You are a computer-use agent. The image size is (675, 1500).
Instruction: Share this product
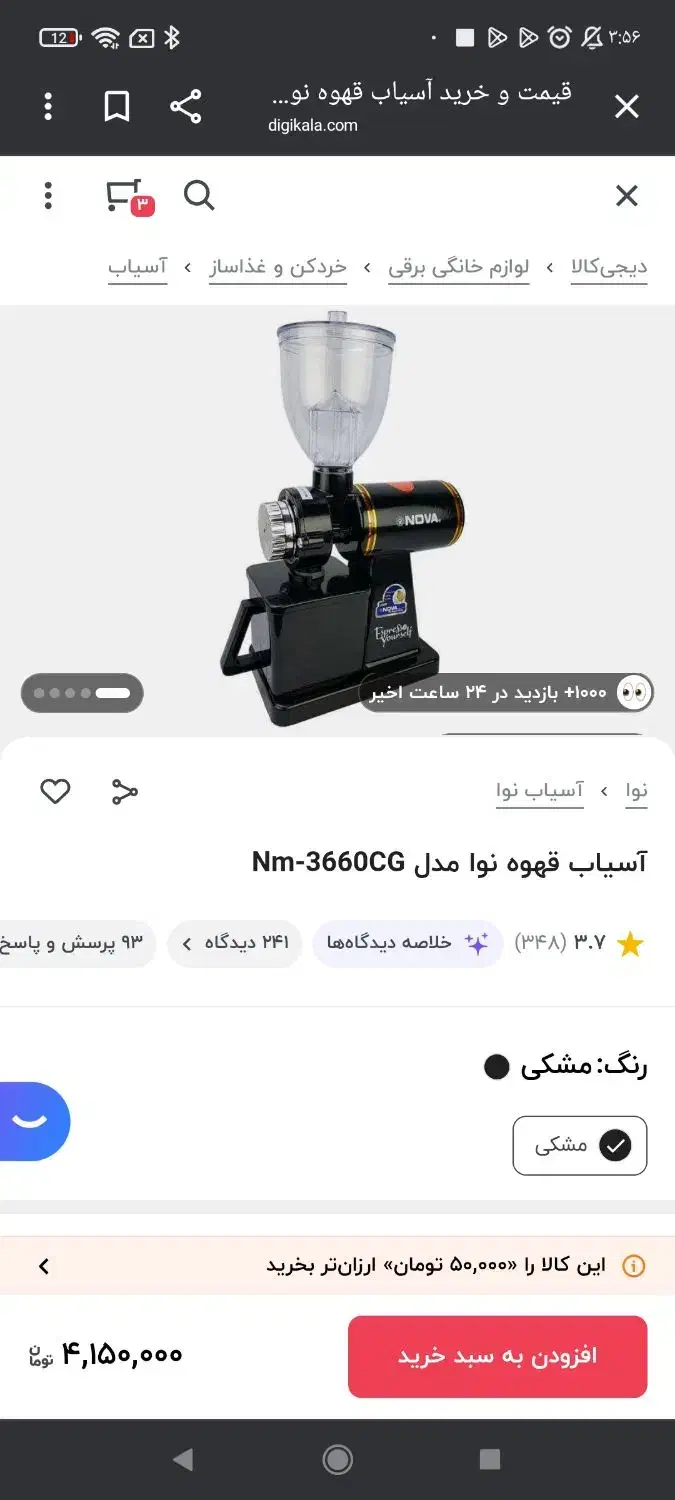point(124,792)
